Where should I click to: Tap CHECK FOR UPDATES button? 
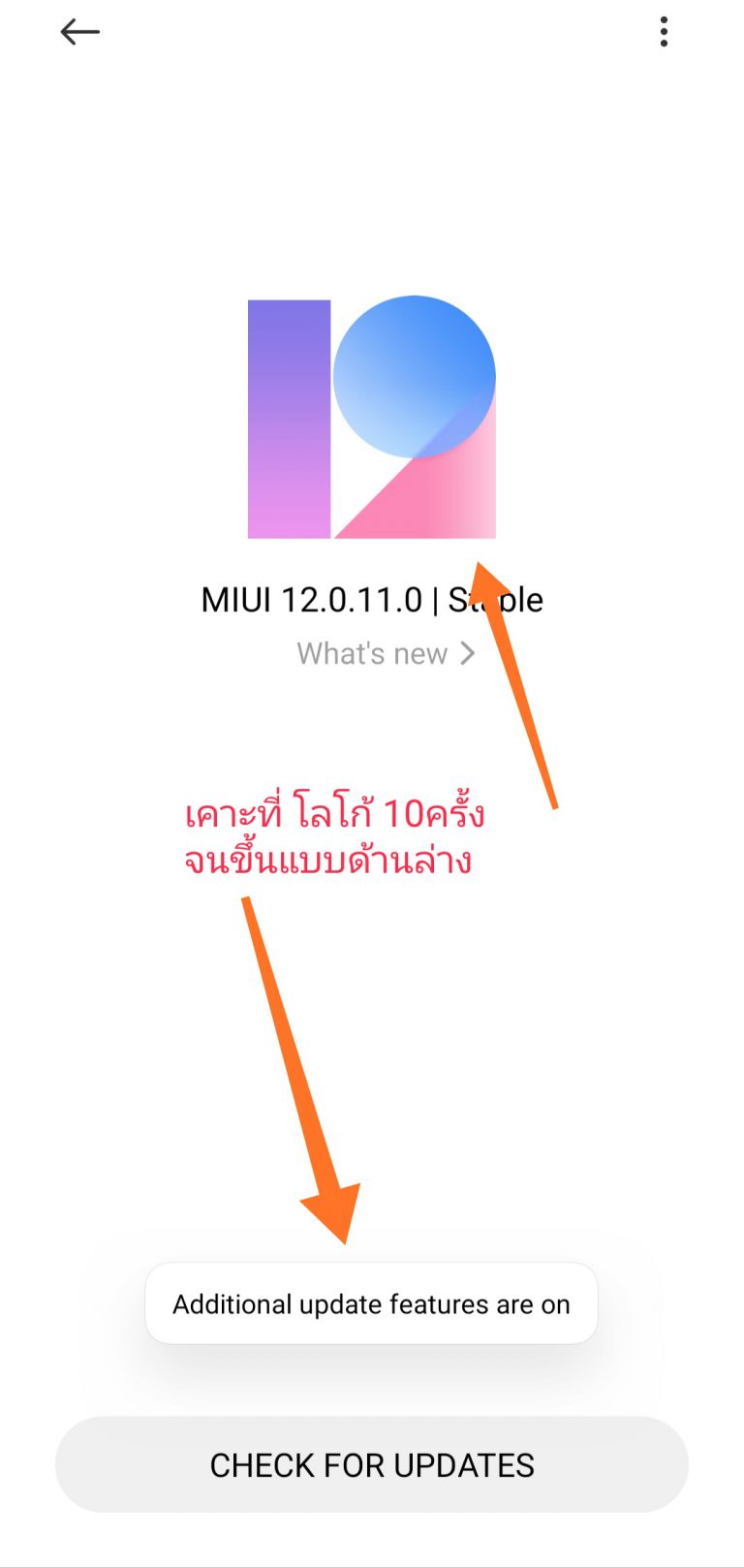[372, 1464]
